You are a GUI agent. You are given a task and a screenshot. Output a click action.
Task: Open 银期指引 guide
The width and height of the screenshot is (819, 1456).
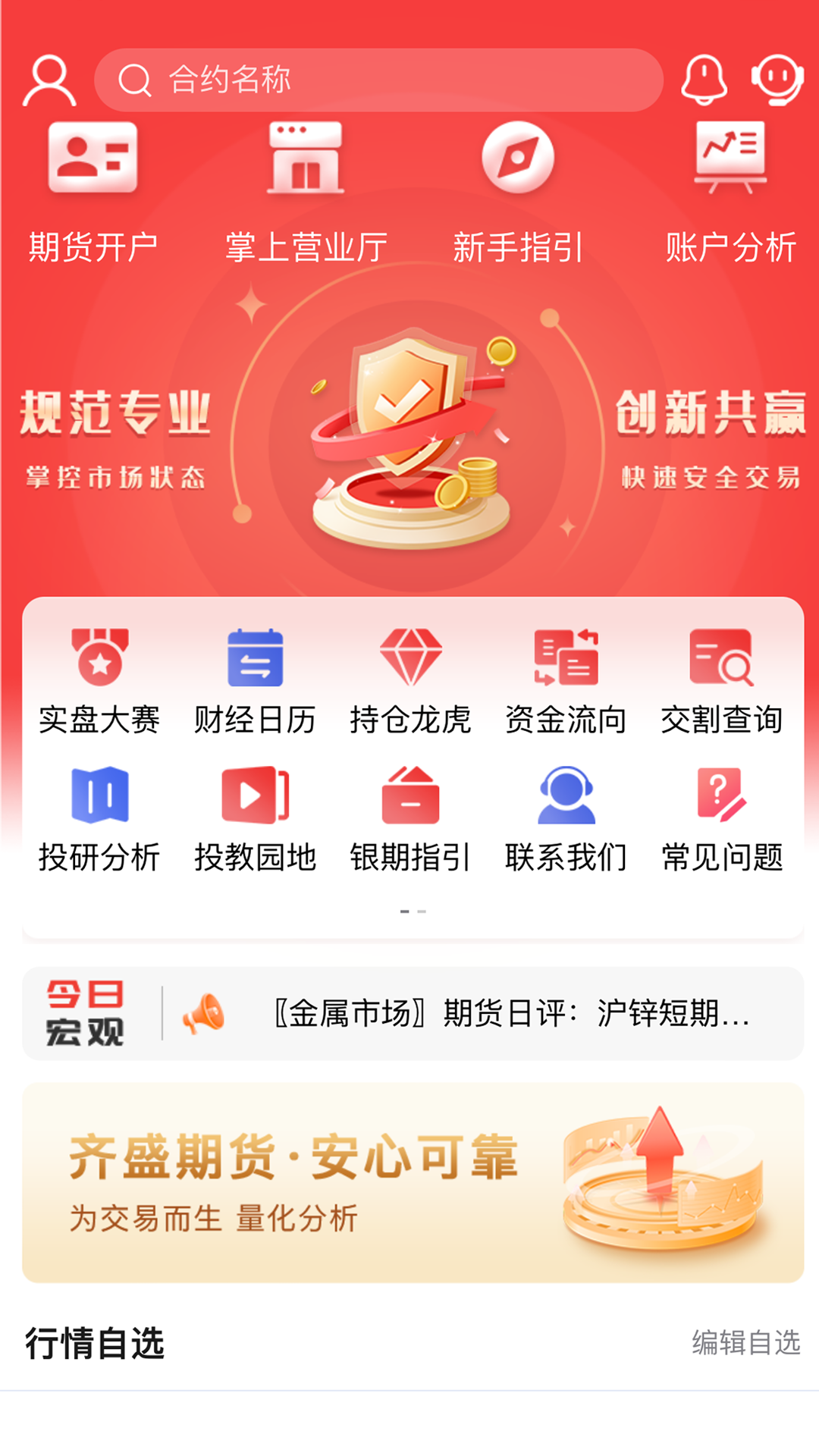tap(410, 818)
